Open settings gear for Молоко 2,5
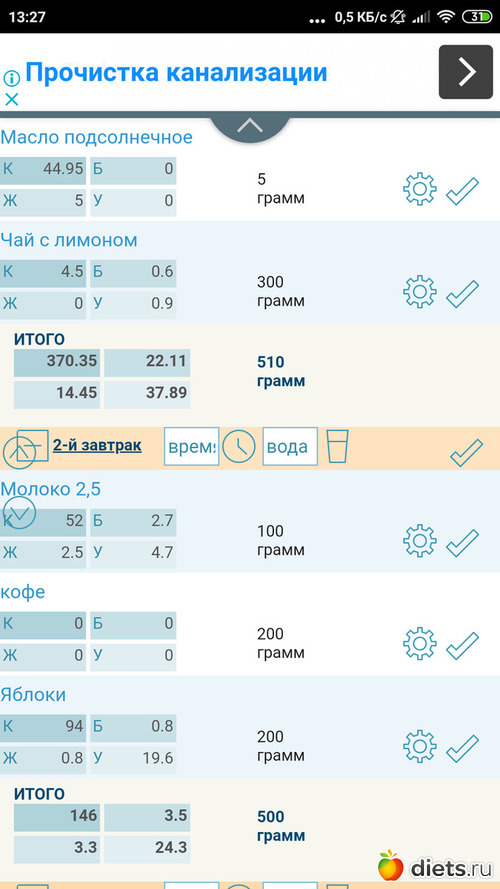The width and height of the screenshot is (500, 889). click(x=420, y=541)
